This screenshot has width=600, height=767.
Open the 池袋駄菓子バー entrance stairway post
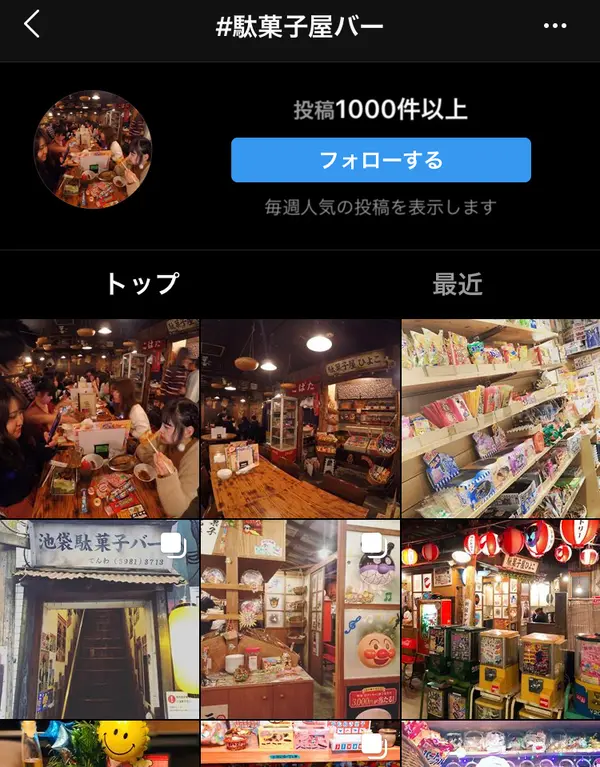pyautogui.click(x=99, y=619)
